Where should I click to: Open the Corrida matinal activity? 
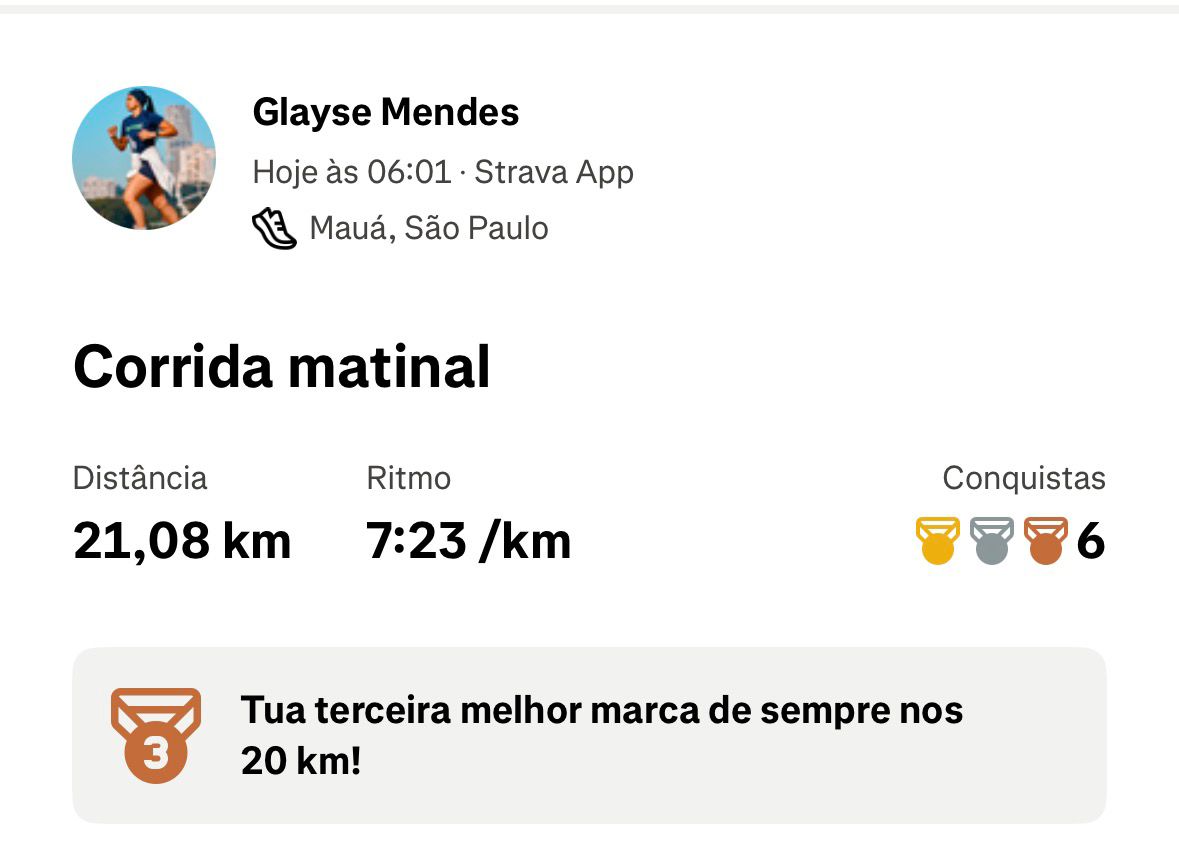pos(281,367)
